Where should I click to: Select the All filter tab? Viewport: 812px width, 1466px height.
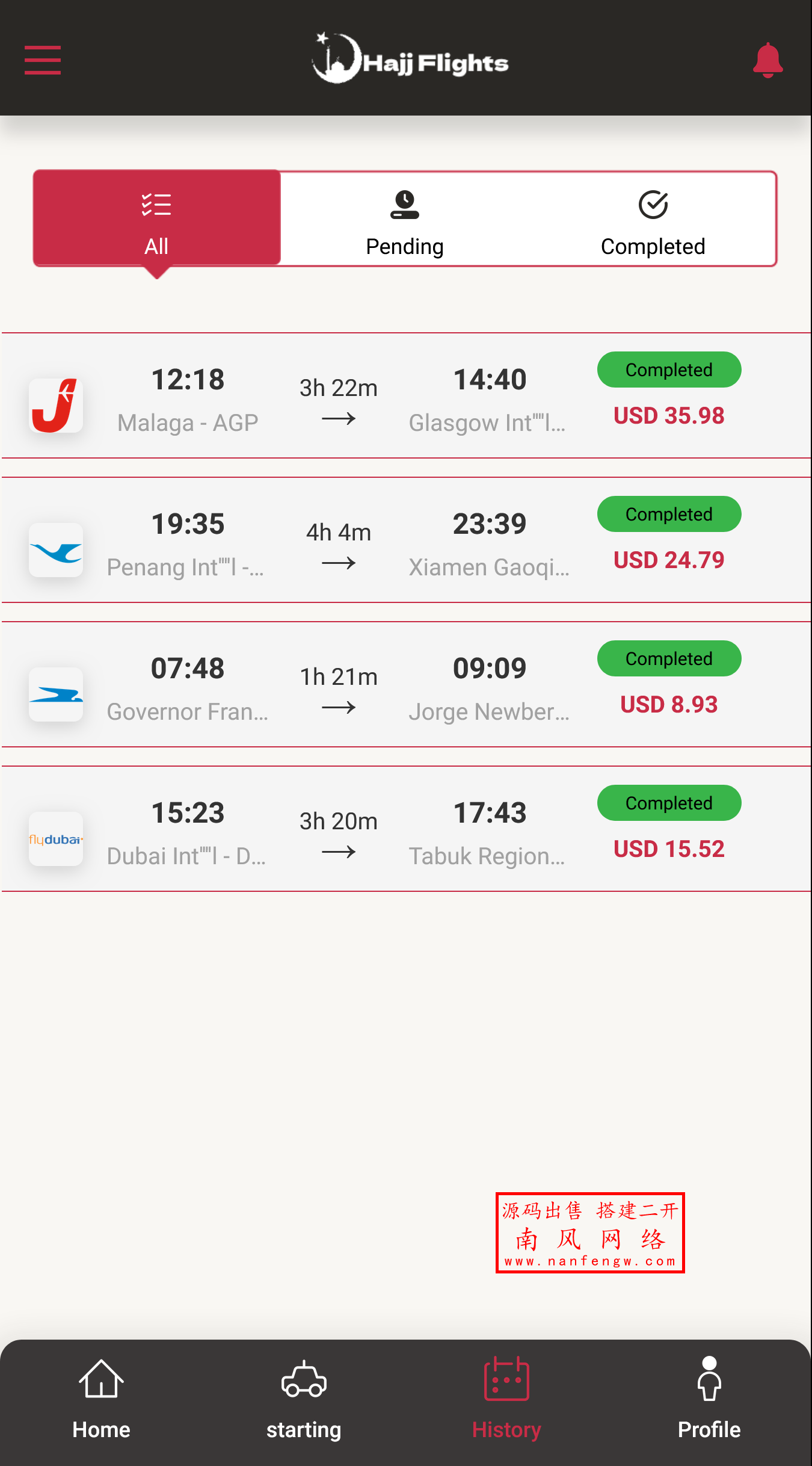point(156,220)
